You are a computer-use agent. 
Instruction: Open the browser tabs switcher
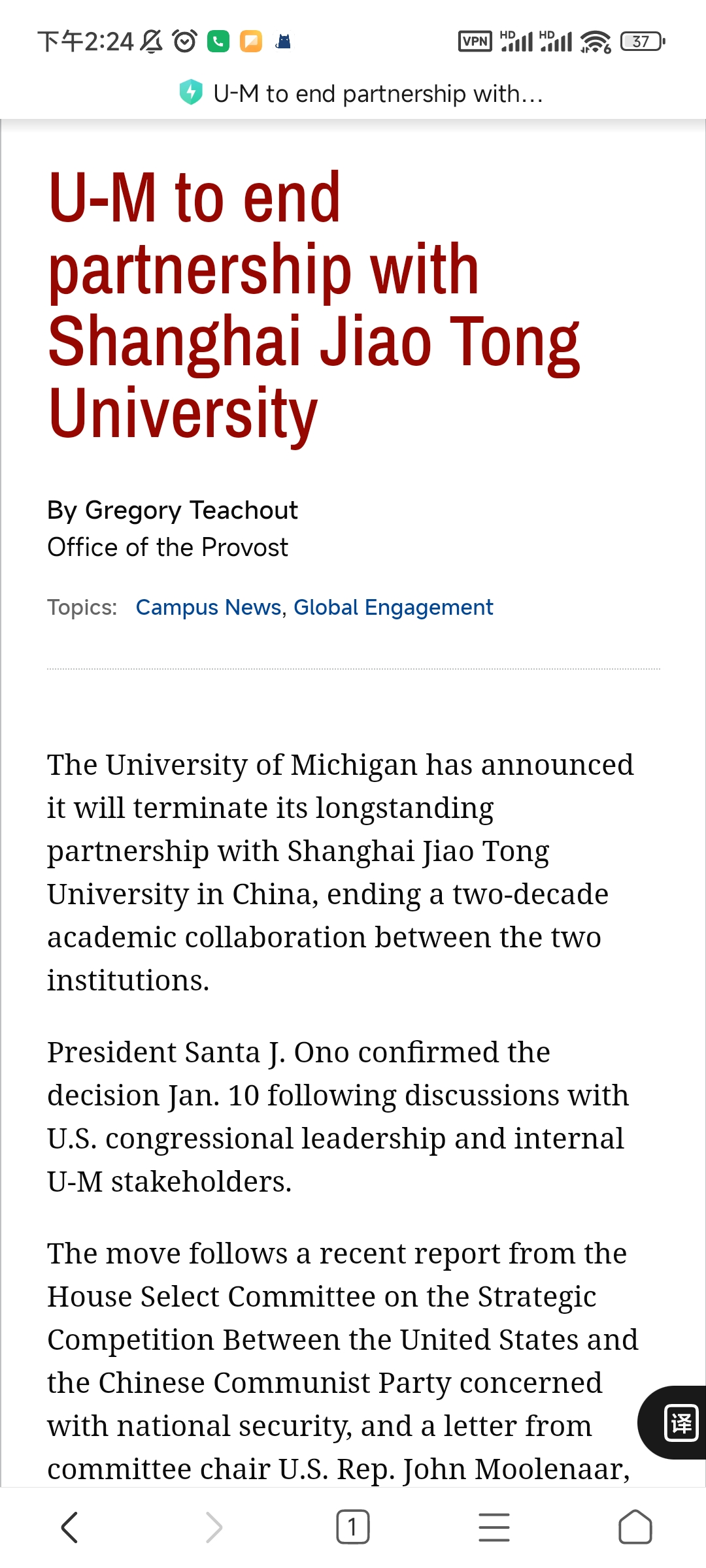click(x=353, y=1527)
